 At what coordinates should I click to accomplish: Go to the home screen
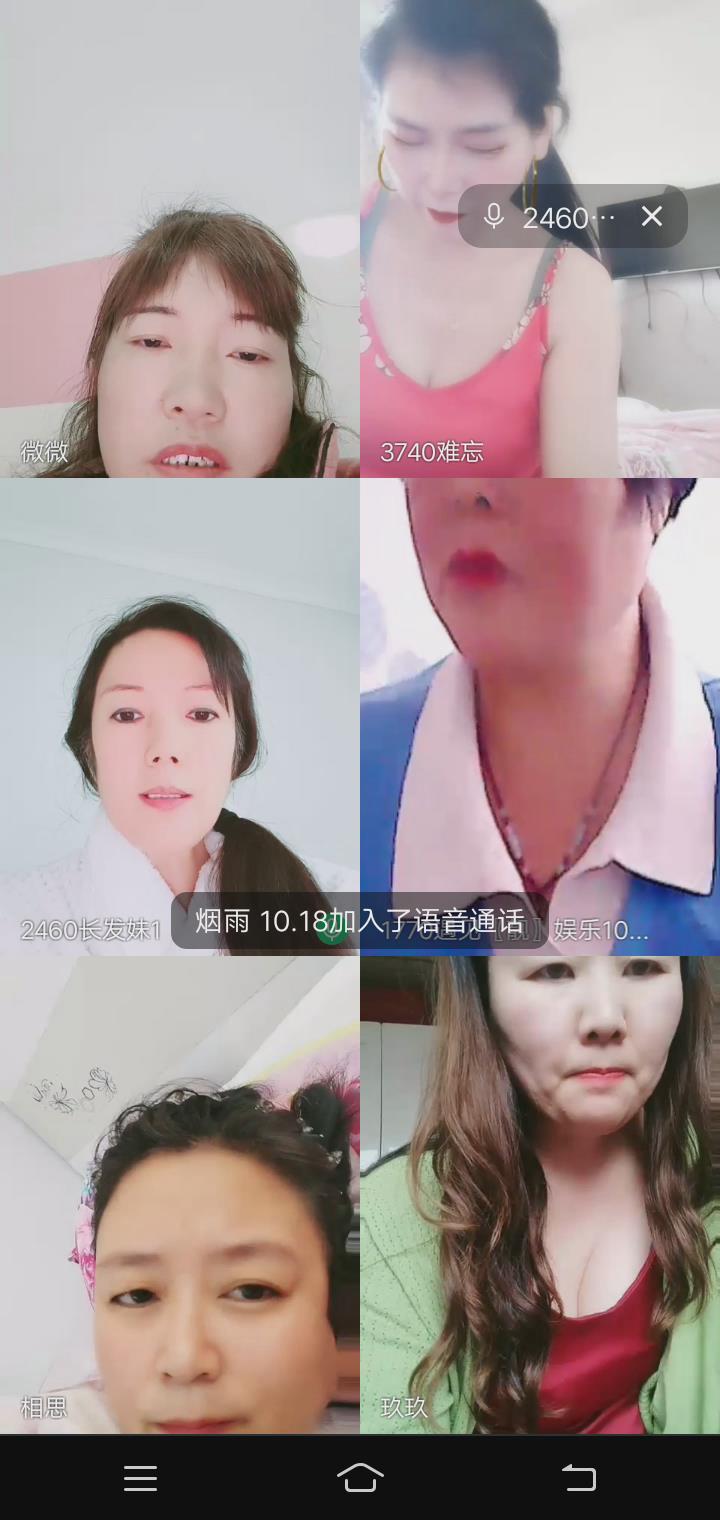coord(360,1478)
